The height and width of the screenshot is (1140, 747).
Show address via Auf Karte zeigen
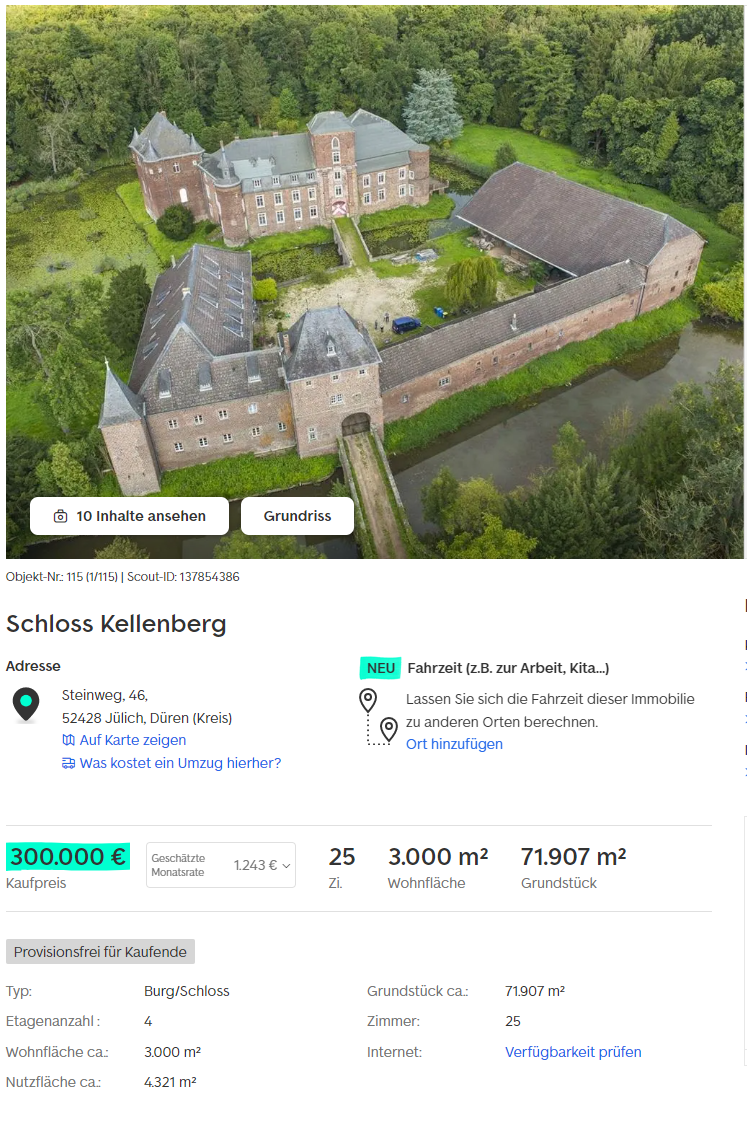point(132,740)
